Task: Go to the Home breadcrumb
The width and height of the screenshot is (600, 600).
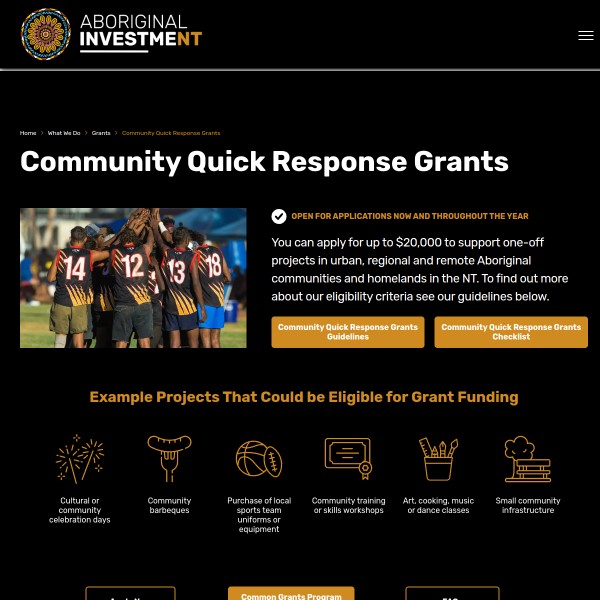Action: point(28,133)
